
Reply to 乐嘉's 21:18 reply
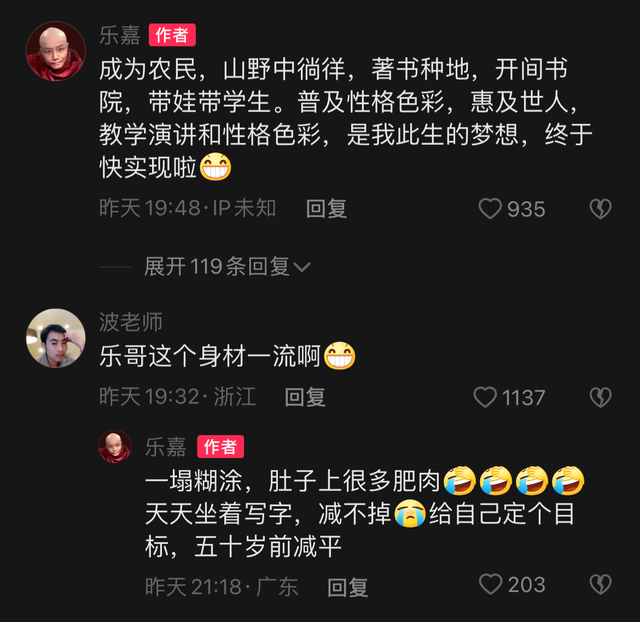click(x=348, y=587)
